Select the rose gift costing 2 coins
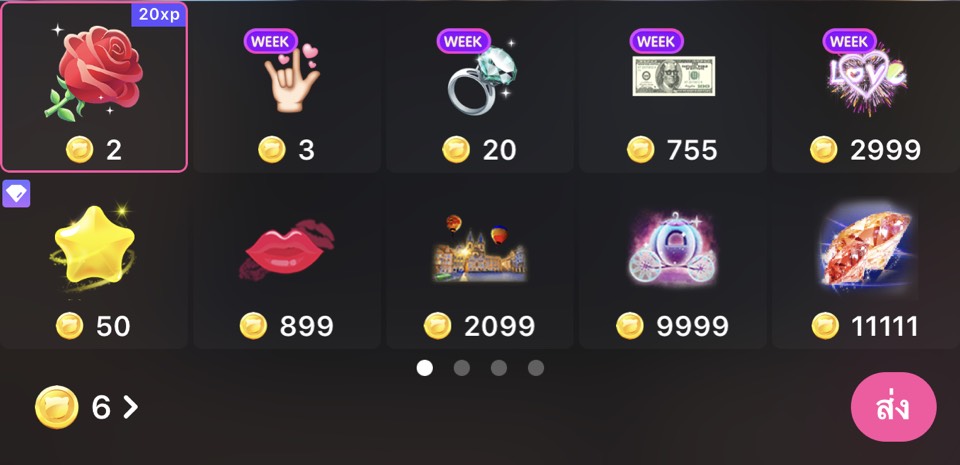The width and height of the screenshot is (960, 465). pyautogui.click(x=94, y=88)
